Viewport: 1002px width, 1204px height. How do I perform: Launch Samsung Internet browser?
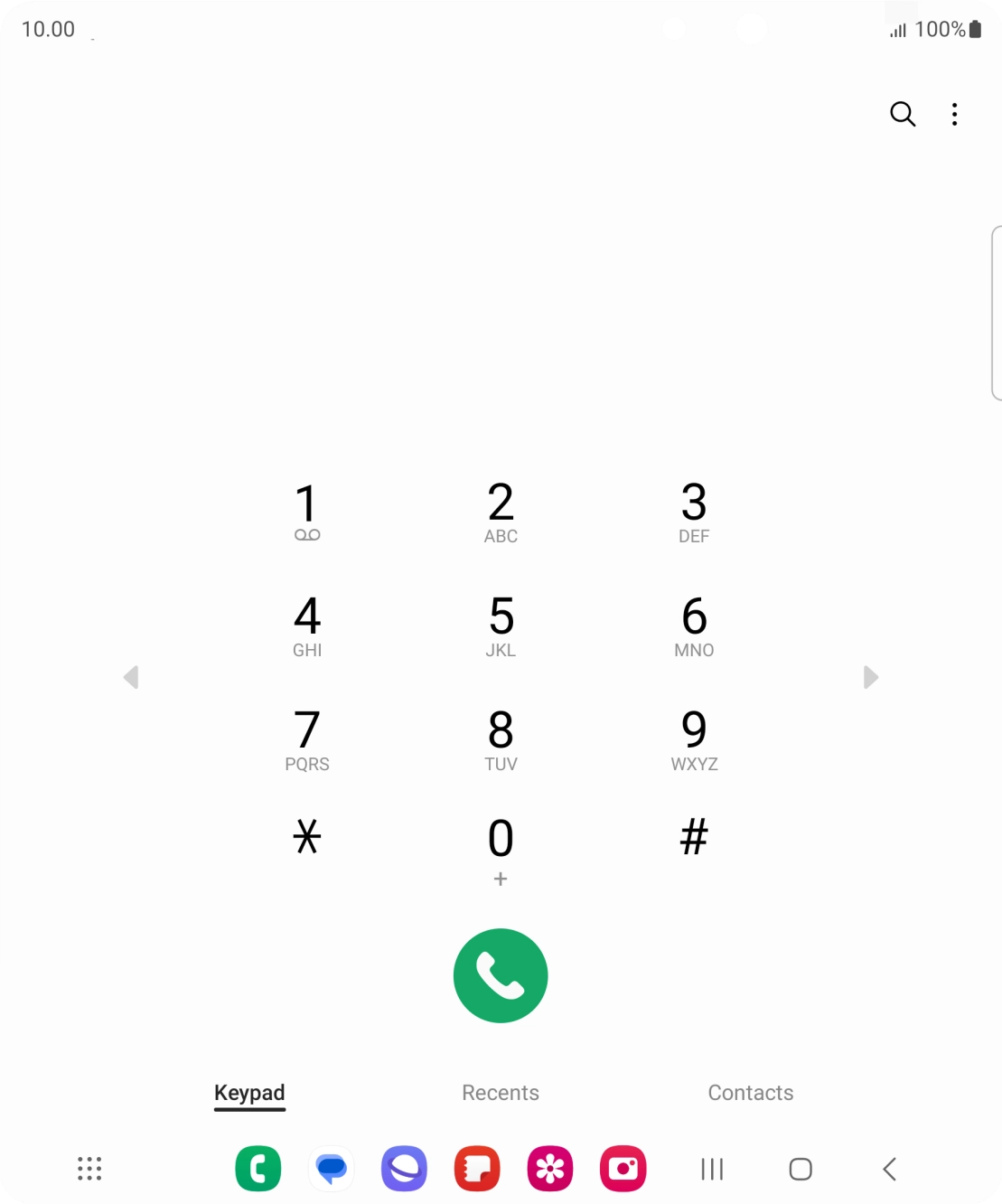[404, 1168]
